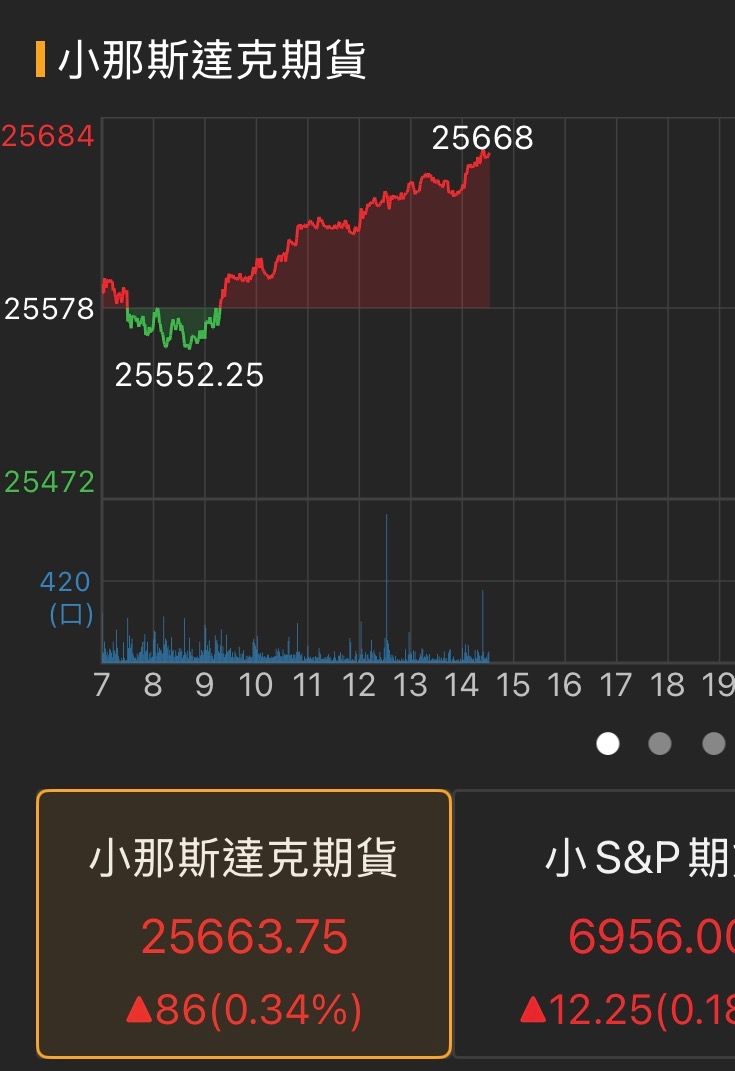
Task: Jump to the second page indicator dot
Action: tap(660, 744)
